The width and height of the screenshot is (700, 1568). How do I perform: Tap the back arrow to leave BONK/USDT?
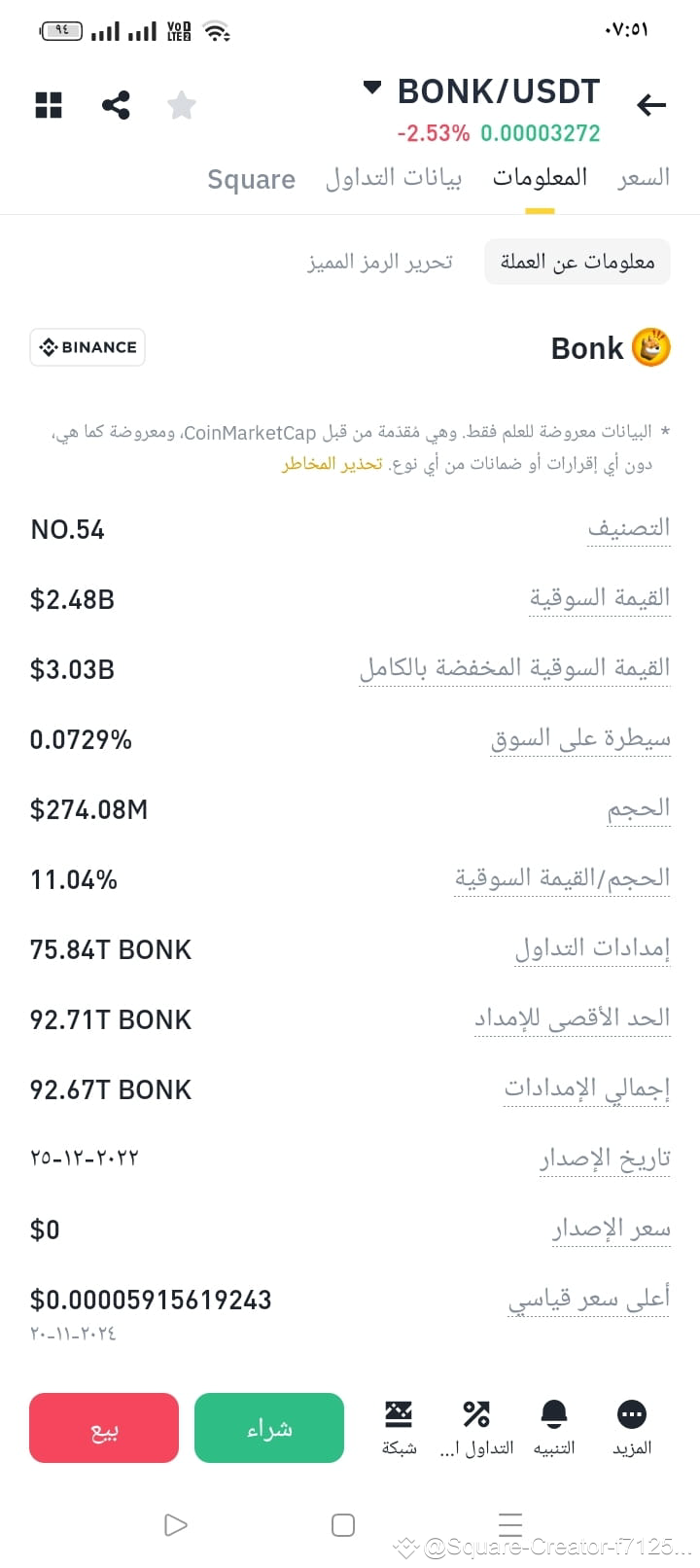coord(650,105)
